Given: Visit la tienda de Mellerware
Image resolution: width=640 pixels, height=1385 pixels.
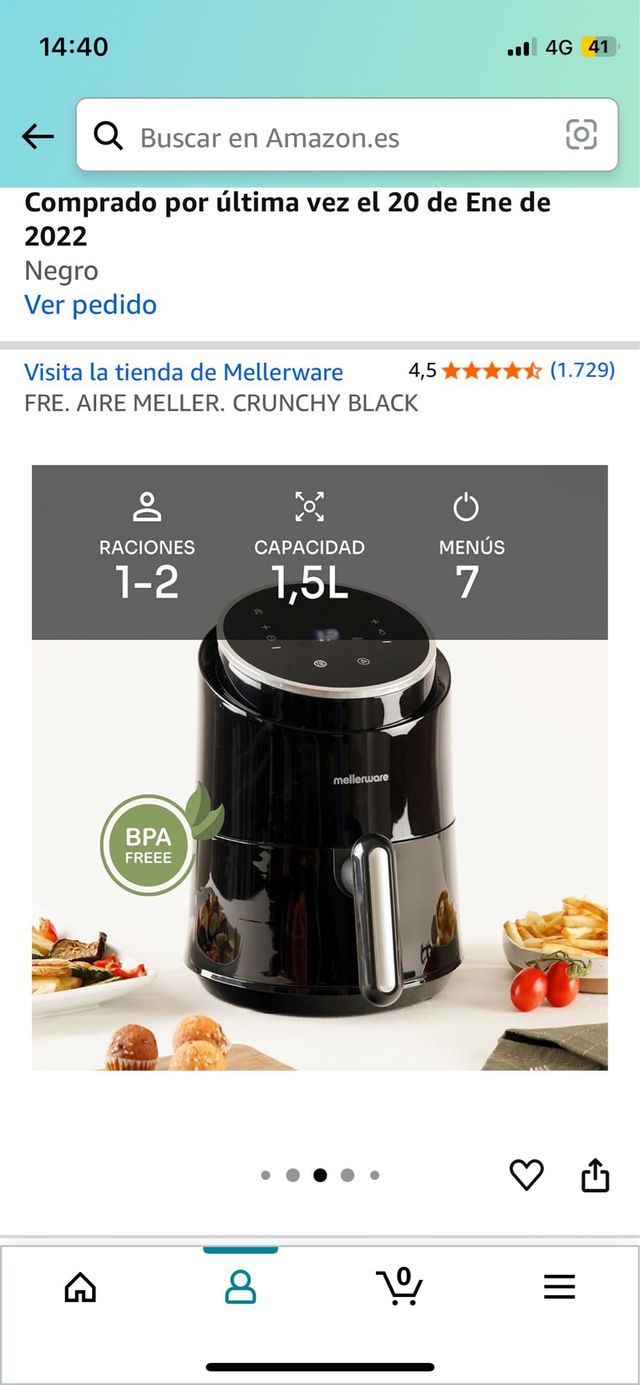Looking at the screenshot, I should [x=183, y=373].
